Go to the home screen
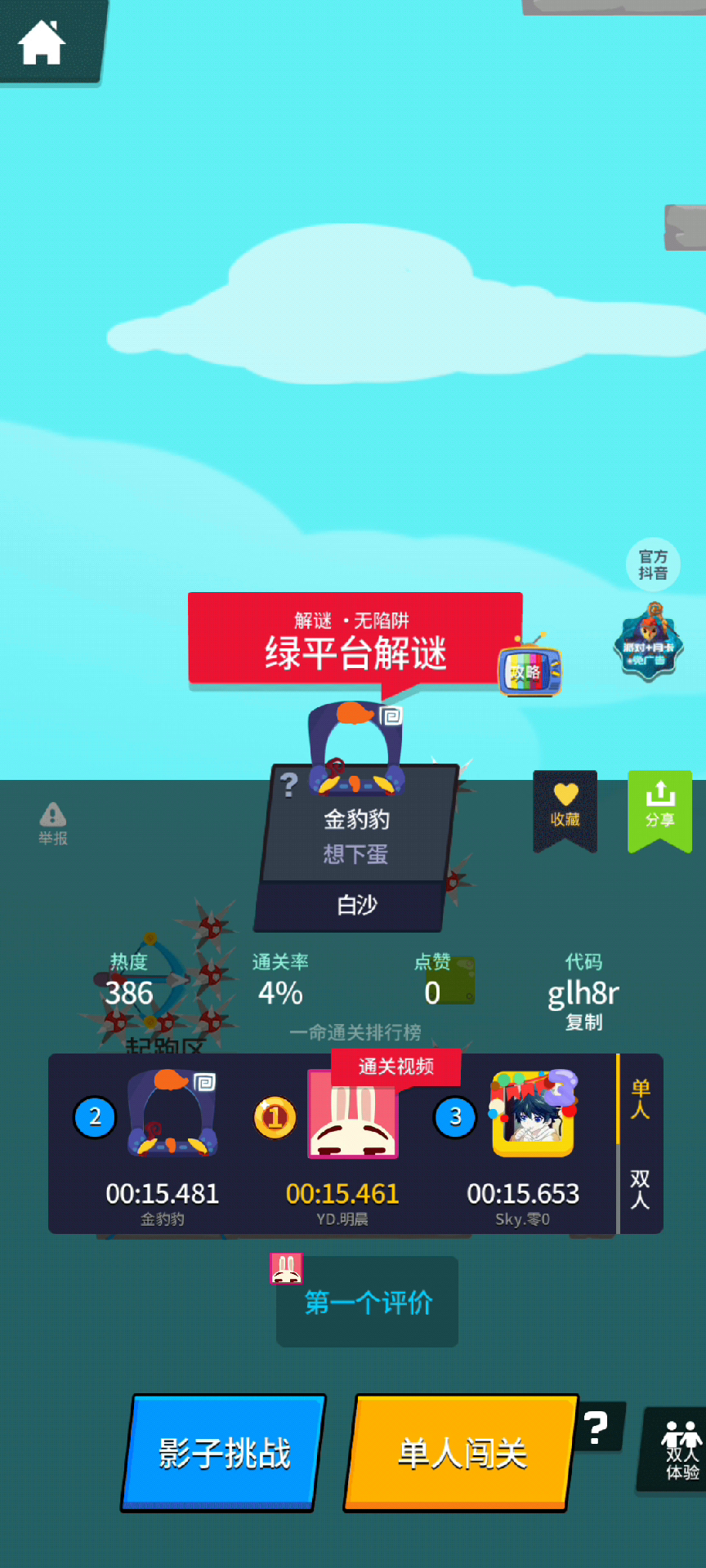This screenshot has width=706, height=1568. (42, 42)
